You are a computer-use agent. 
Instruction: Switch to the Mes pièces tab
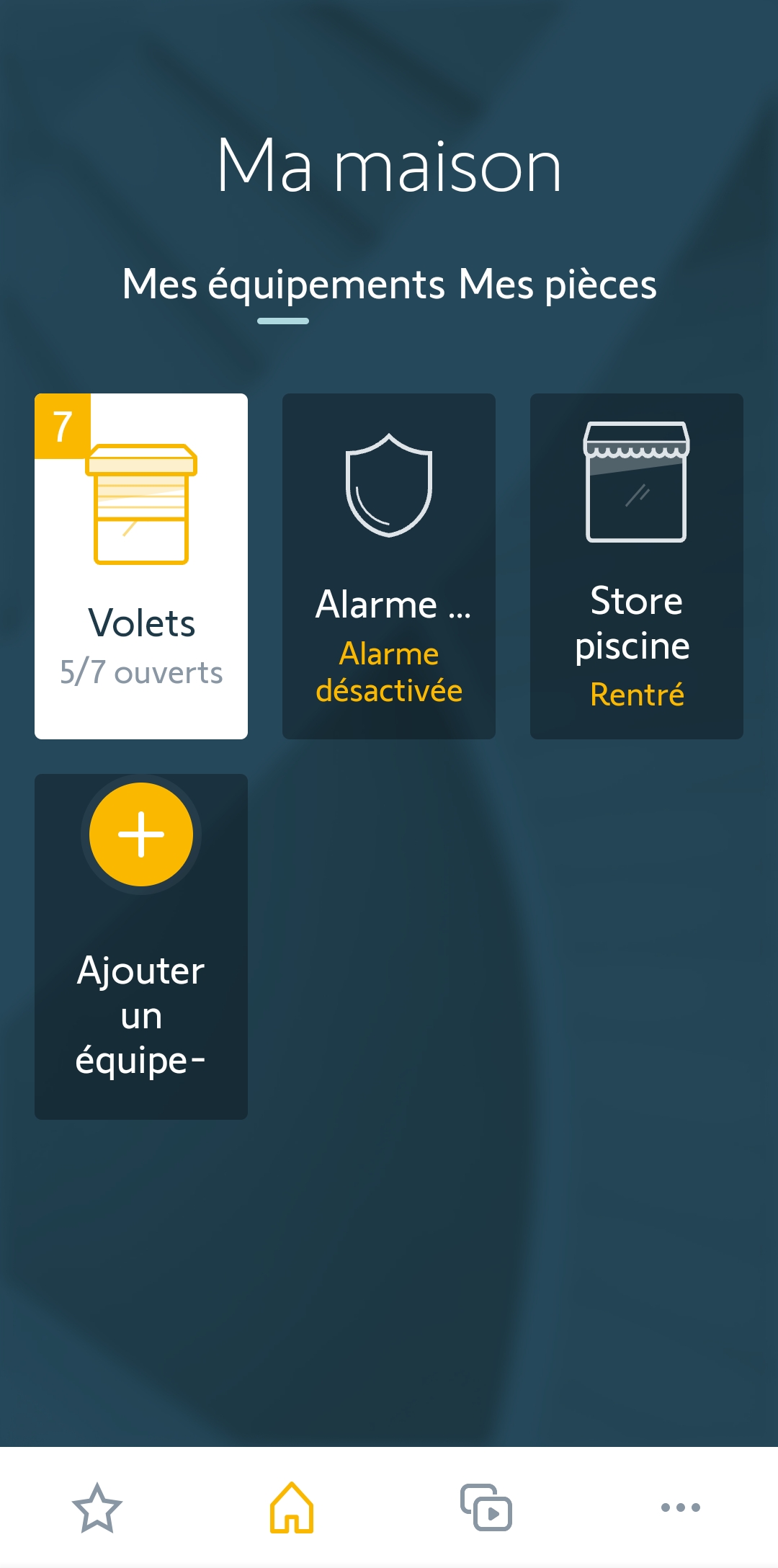(x=558, y=284)
